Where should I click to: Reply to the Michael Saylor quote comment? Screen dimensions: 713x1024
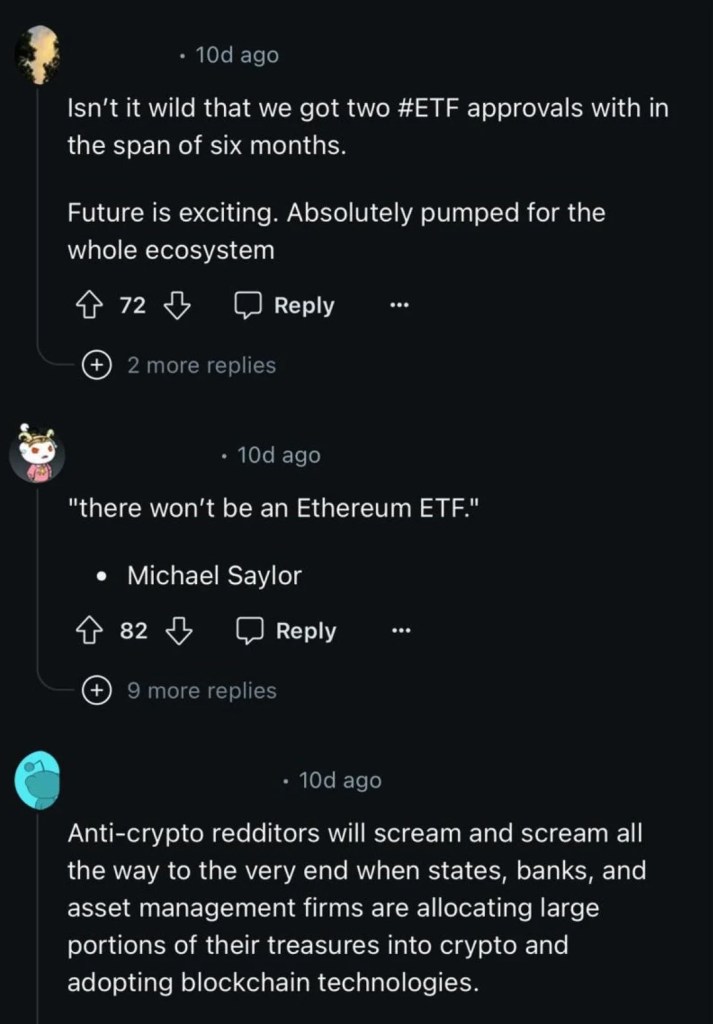286,631
